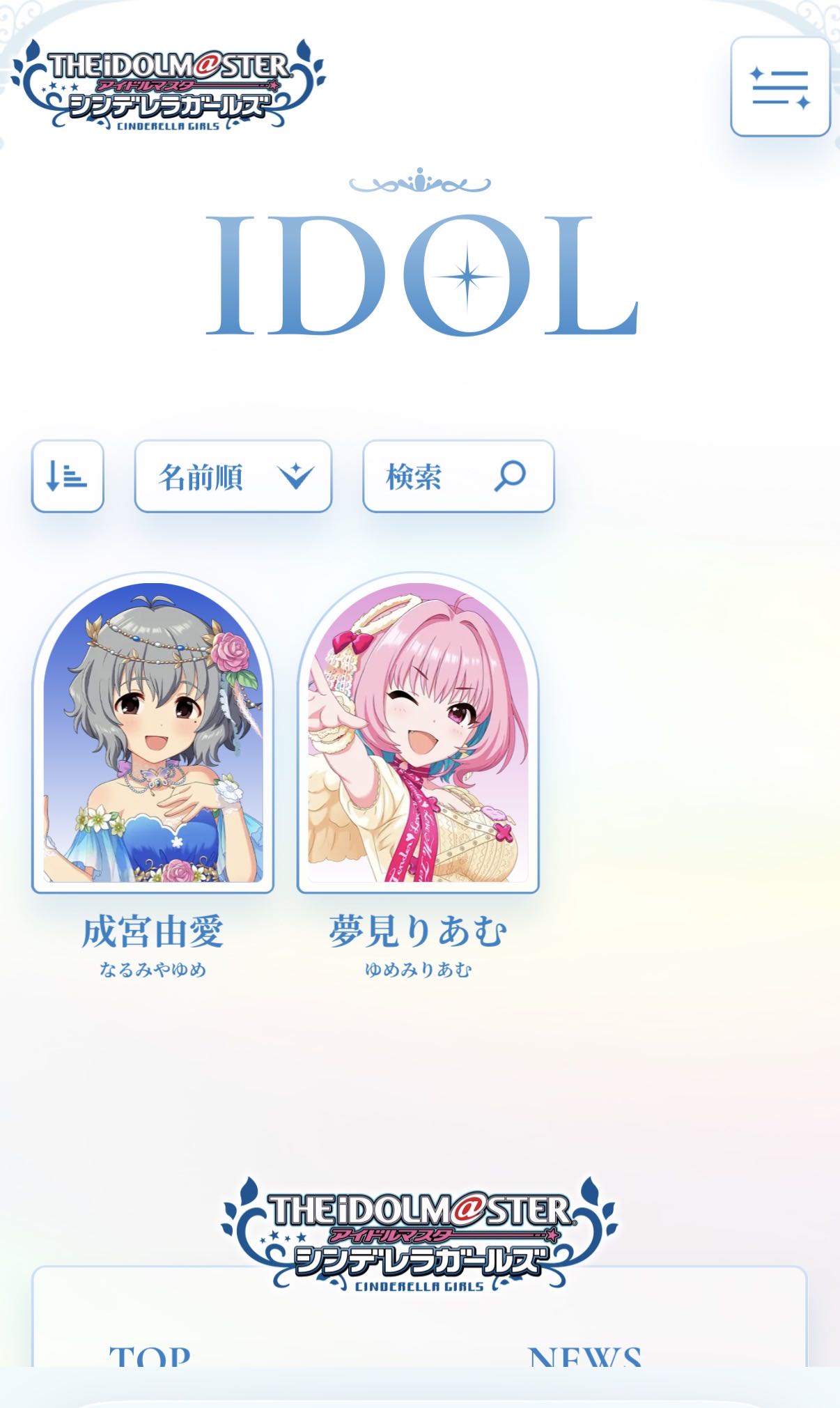This screenshot has height=1408, width=840.
Task: Open the site menu button
Action: (x=779, y=87)
